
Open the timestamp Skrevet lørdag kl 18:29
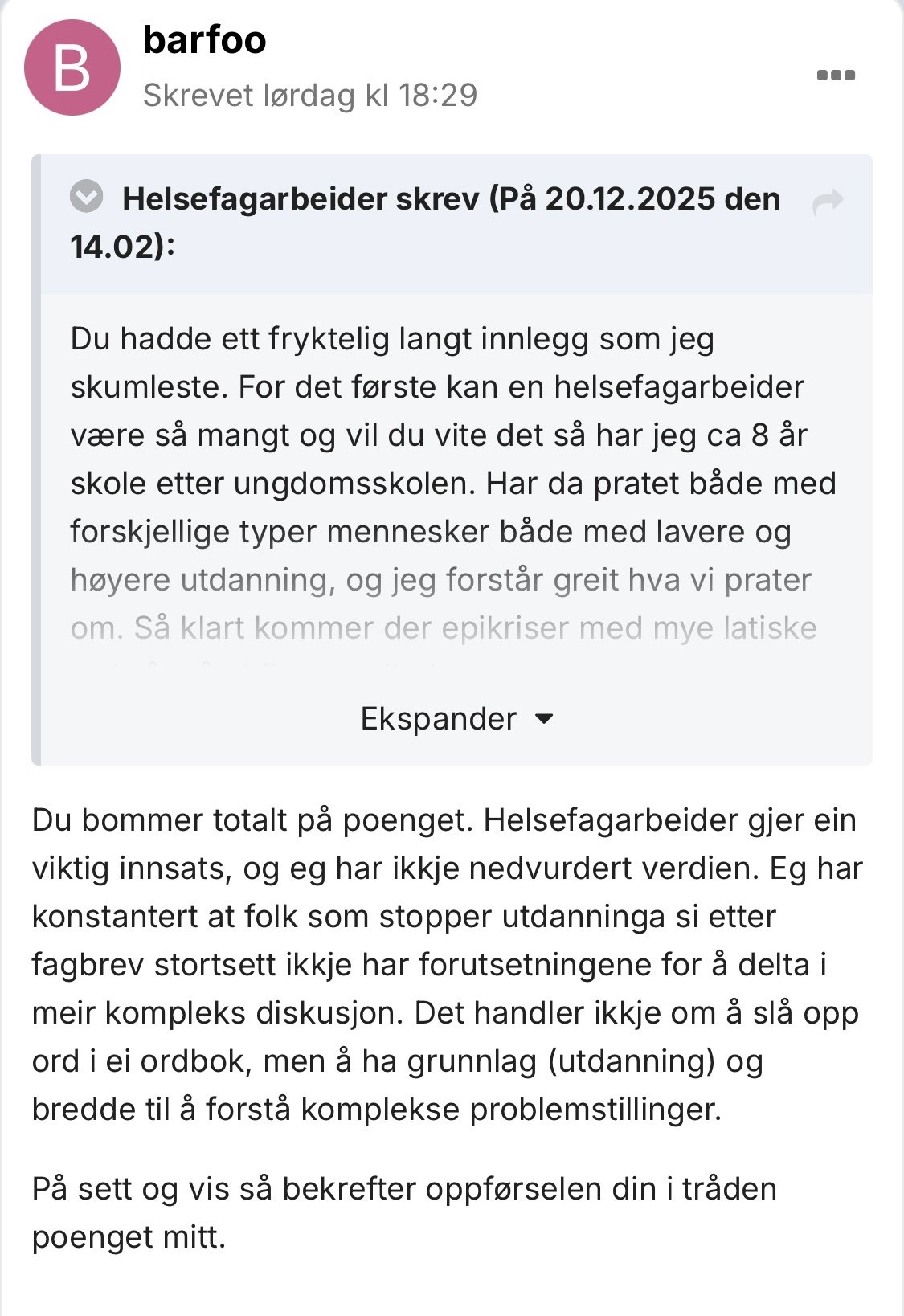click(x=310, y=96)
